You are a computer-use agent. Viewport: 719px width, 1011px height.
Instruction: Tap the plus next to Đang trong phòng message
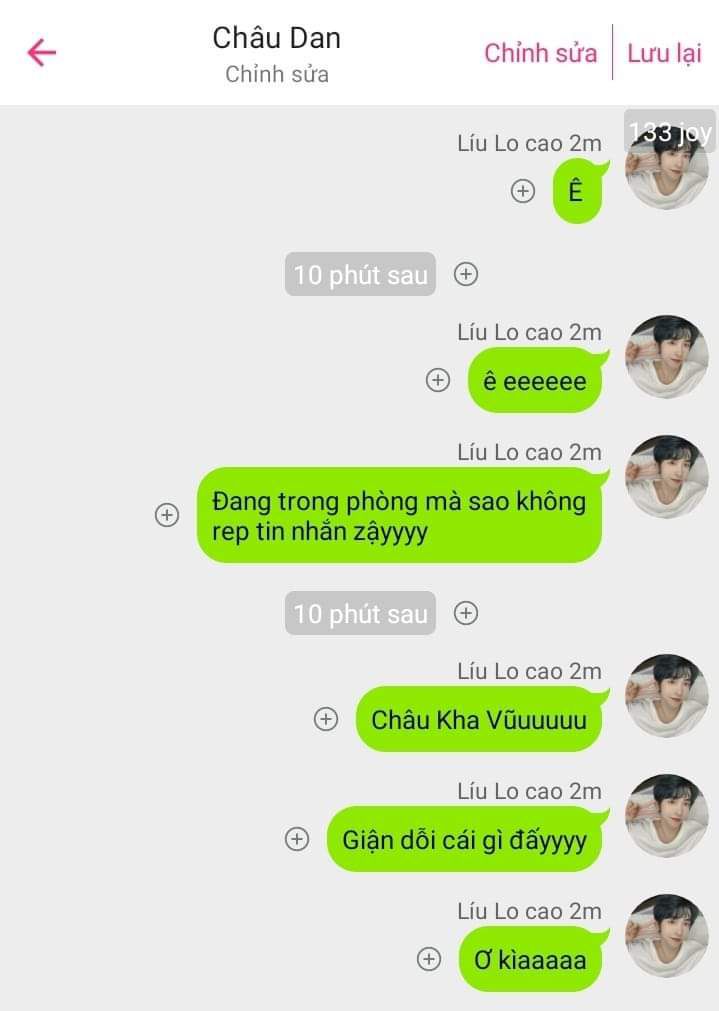tap(167, 515)
